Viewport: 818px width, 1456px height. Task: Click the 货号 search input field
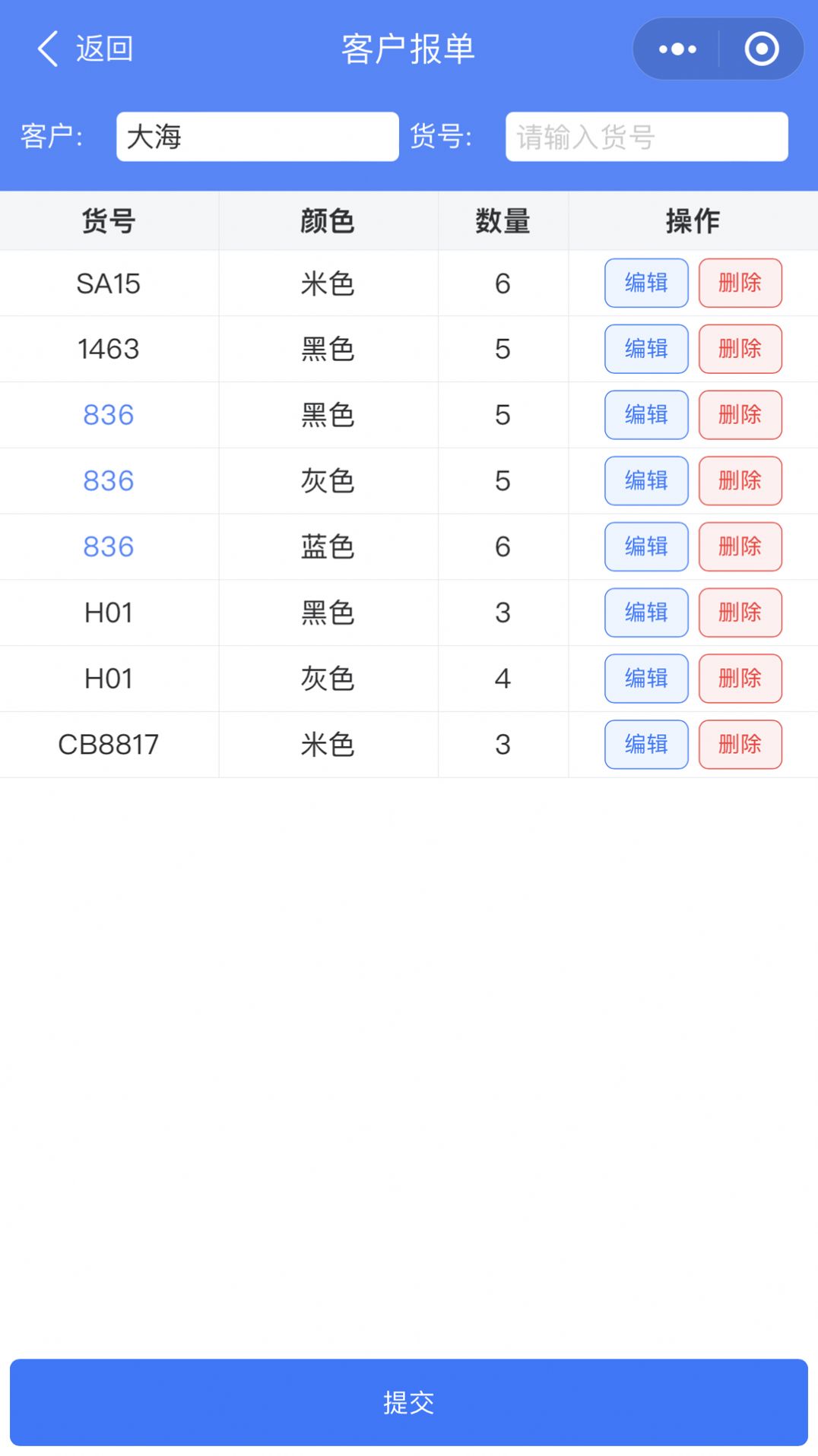point(646,137)
